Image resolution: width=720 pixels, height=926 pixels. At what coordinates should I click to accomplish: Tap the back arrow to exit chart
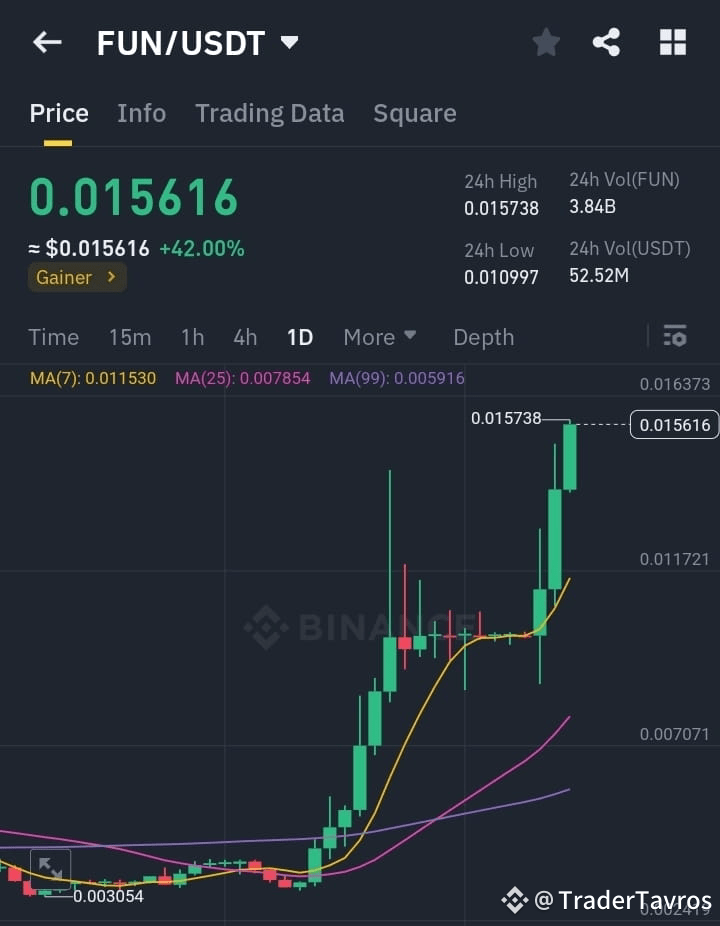point(47,42)
